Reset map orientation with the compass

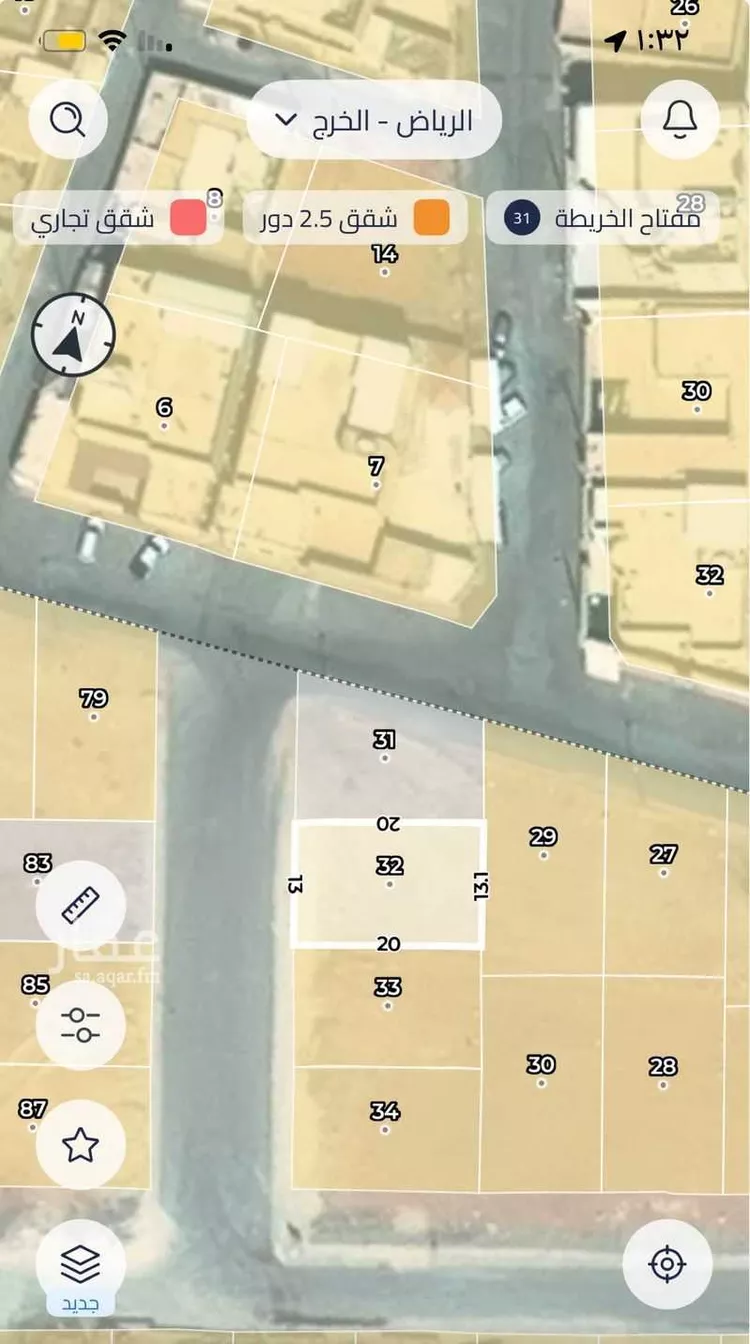coord(73,335)
